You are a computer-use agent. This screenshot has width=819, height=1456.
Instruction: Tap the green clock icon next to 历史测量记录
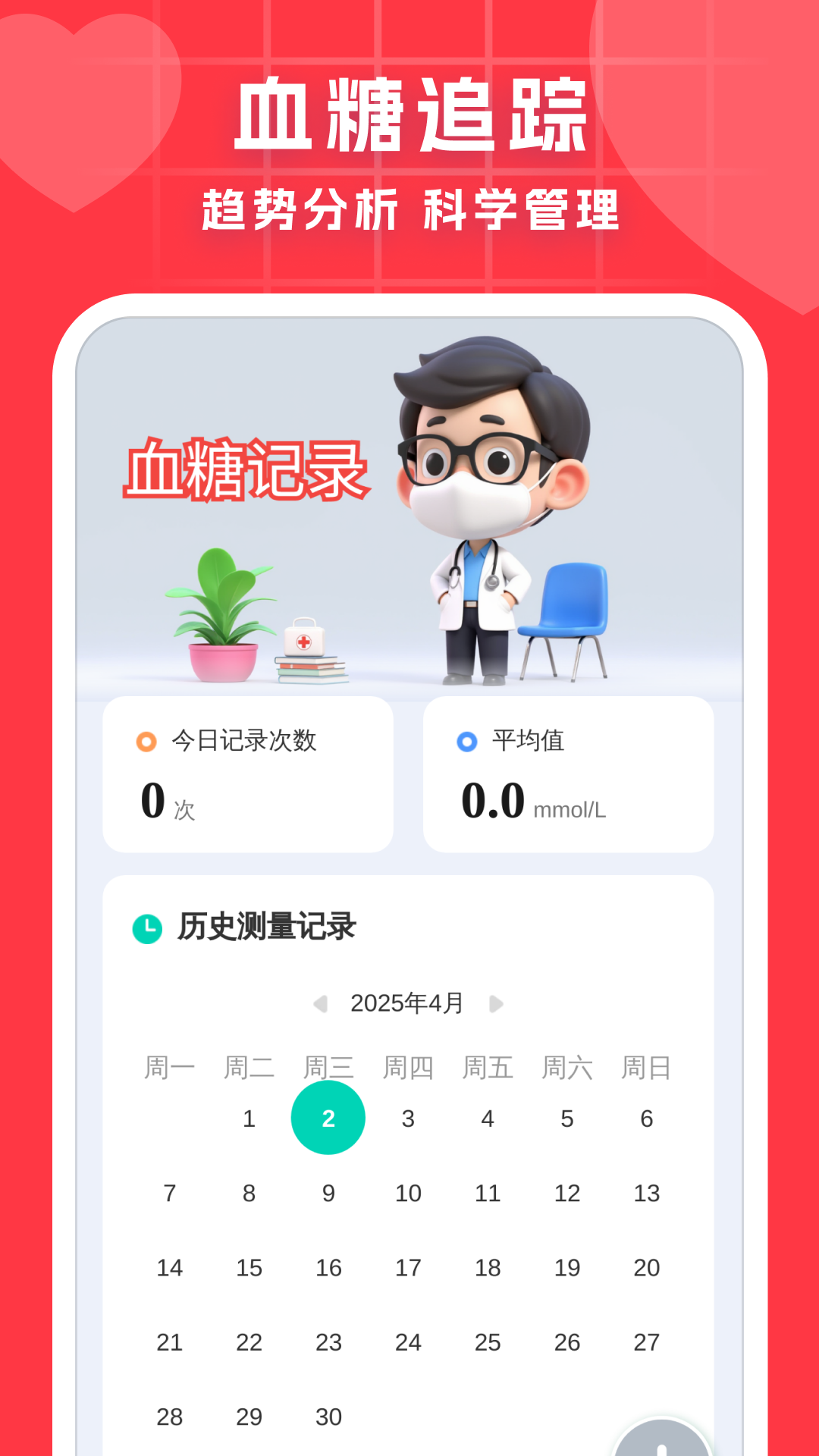click(149, 925)
